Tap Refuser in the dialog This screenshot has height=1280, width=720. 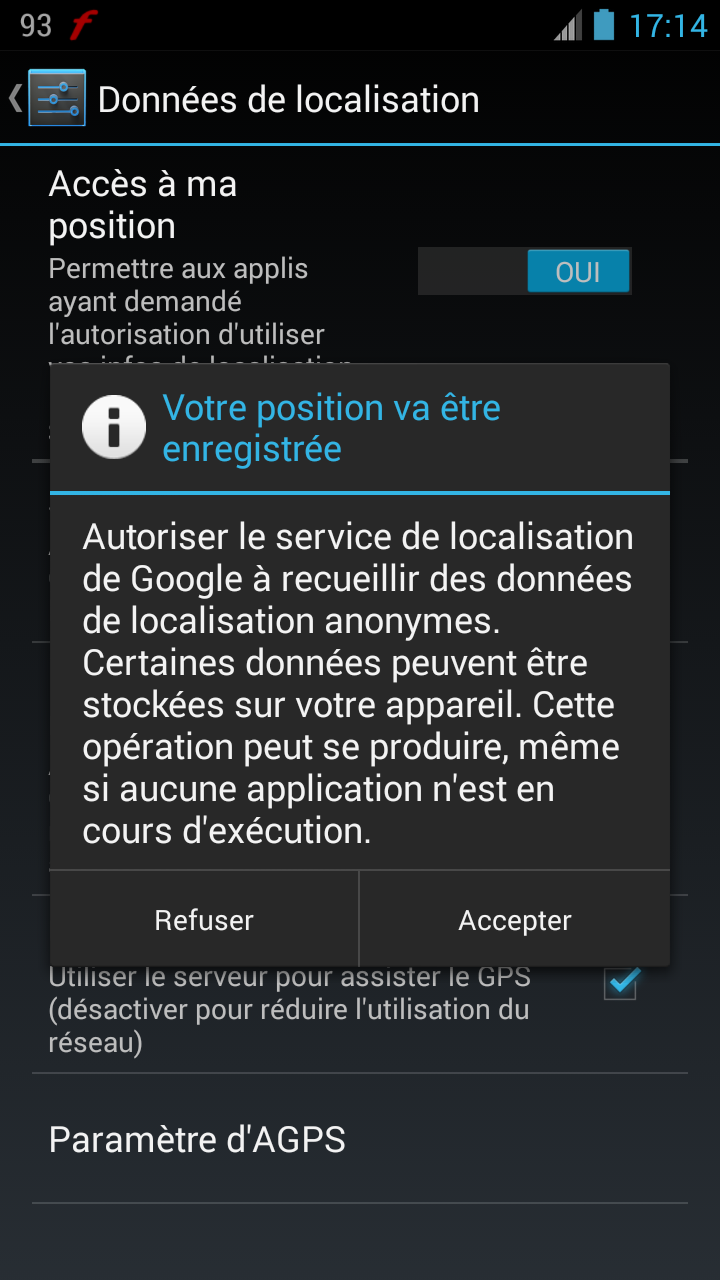[204, 919]
